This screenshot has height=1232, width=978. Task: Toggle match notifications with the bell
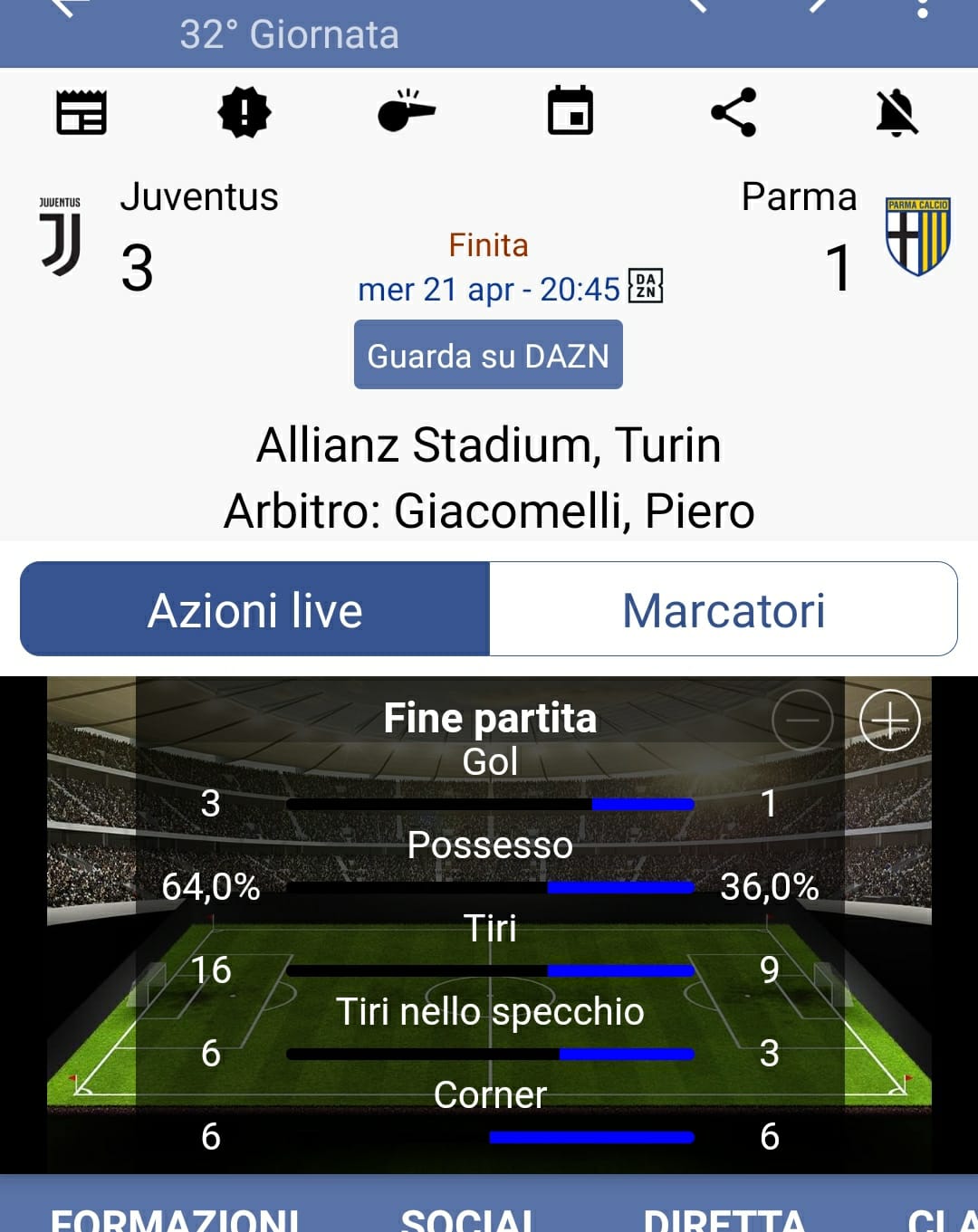[896, 113]
